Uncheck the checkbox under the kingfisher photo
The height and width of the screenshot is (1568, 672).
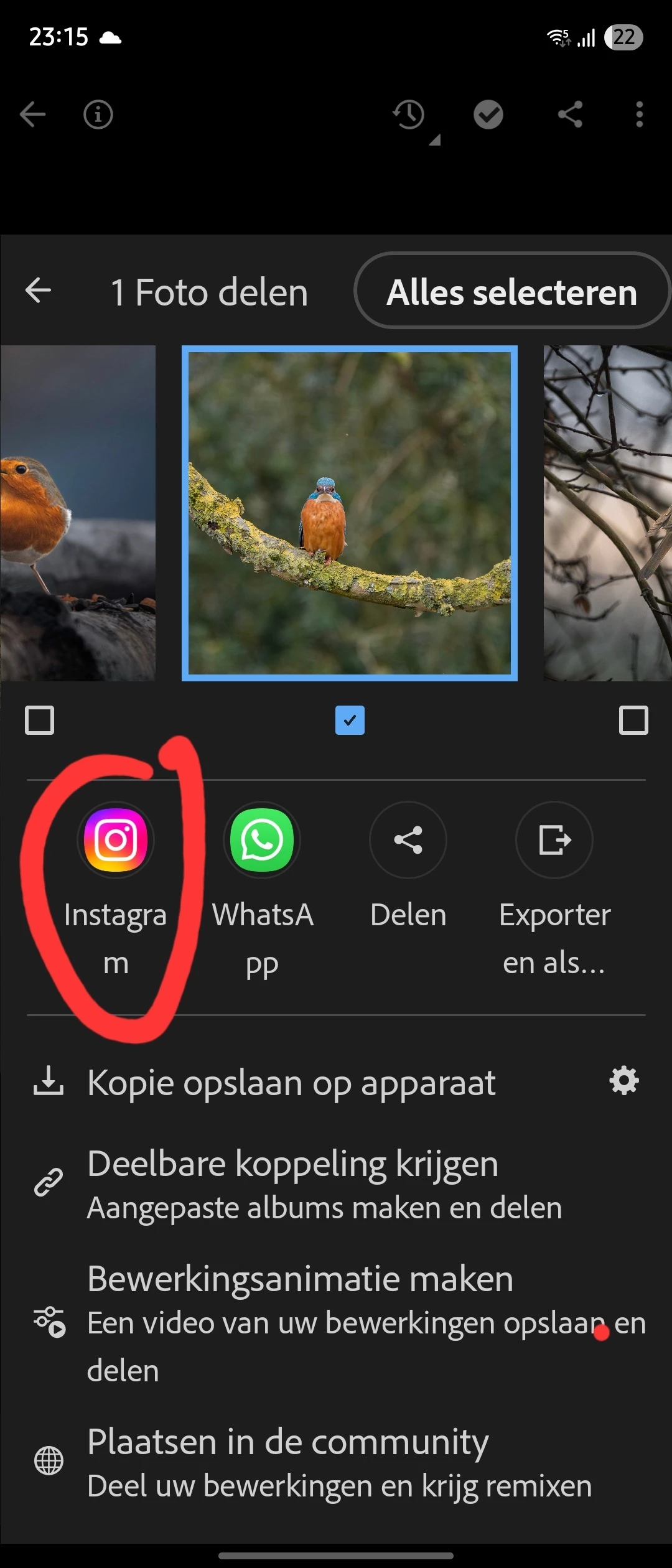click(350, 721)
